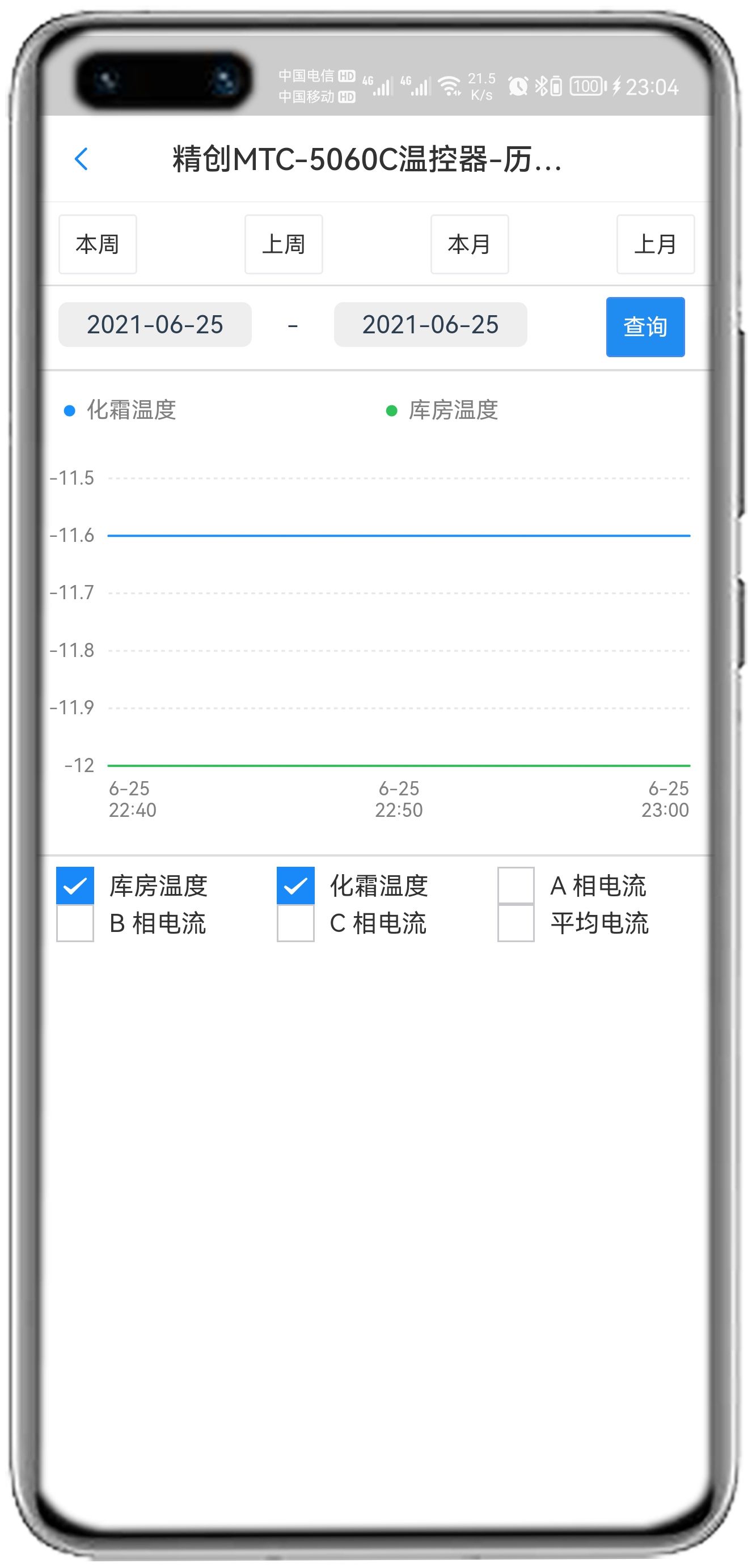
Task: Switch to the 上月 time range
Action: pos(656,244)
